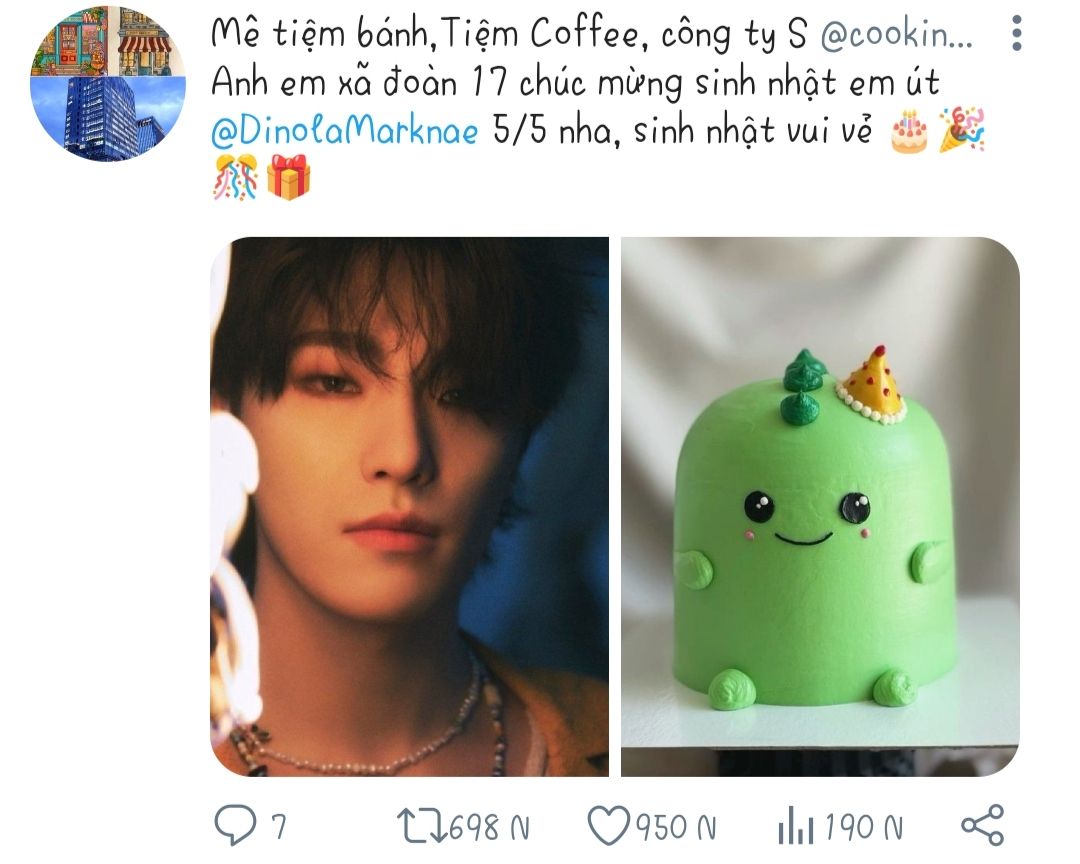The image size is (1080, 864).
Task: Open the tweet's view analytics
Action: pyautogui.click(x=794, y=827)
